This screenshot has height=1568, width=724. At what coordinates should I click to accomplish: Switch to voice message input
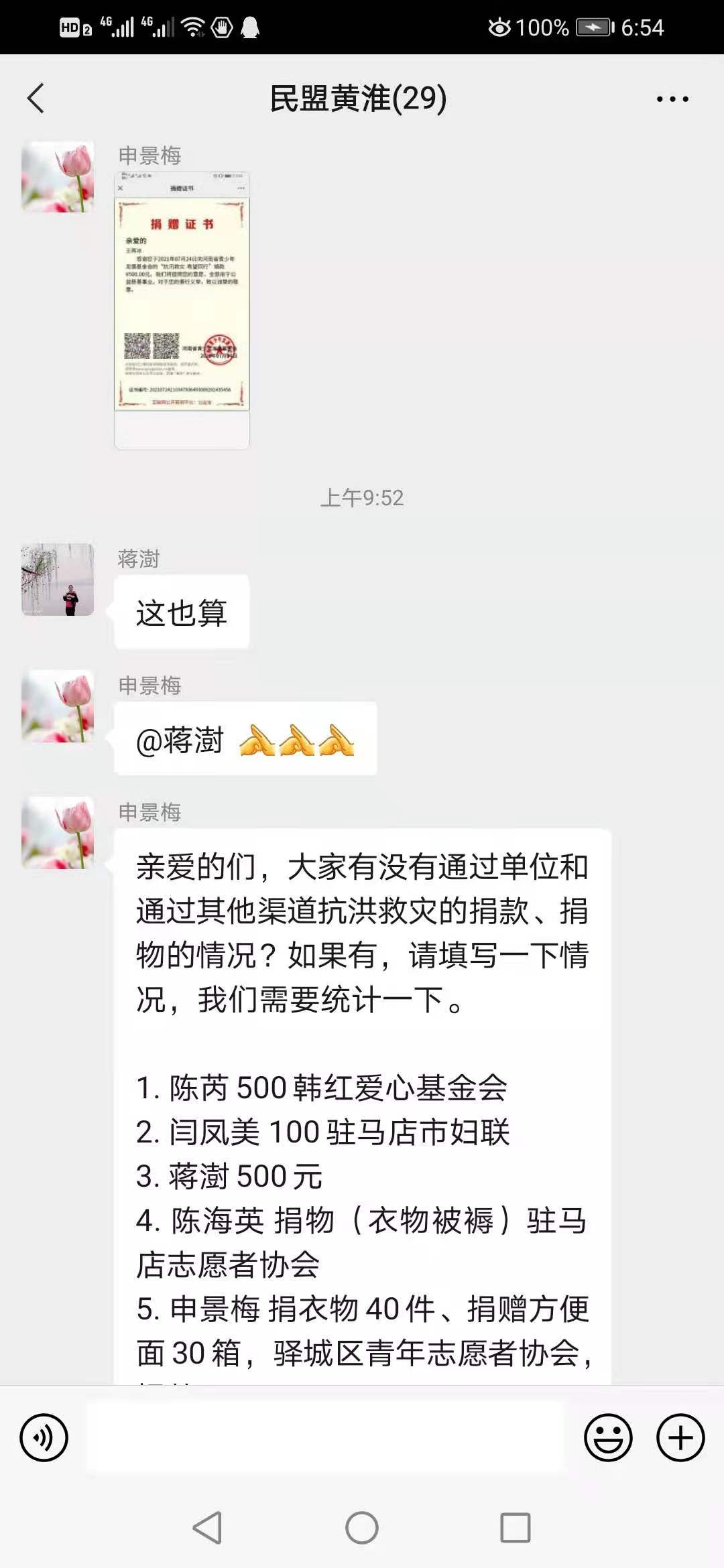pos(44,1437)
